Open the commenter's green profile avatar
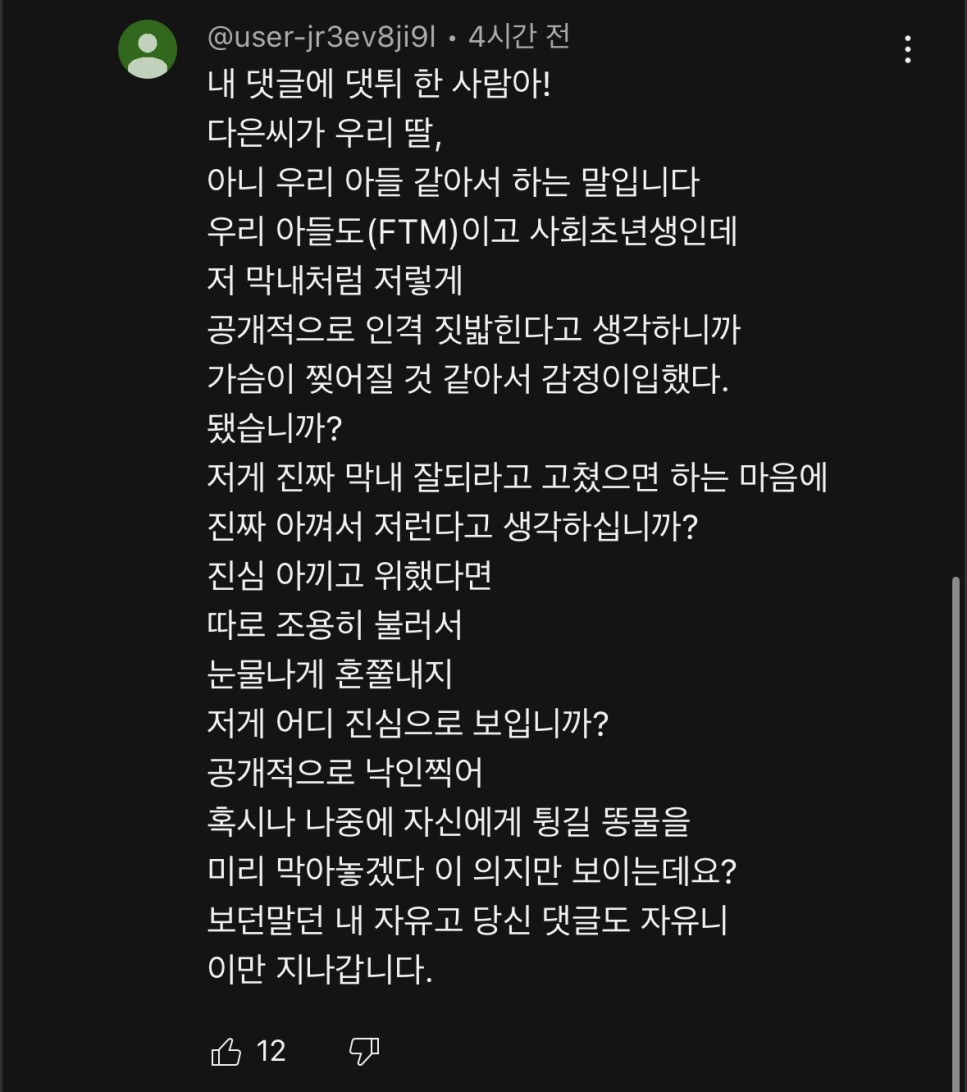This screenshot has height=1092, width=967. [x=148, y=48]
